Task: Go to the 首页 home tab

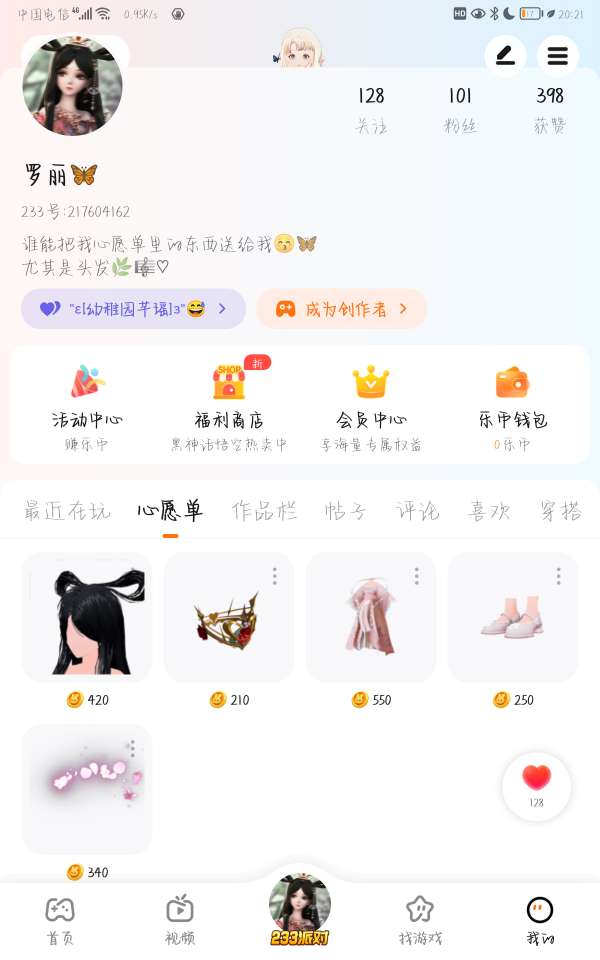Action: (x=60, y=920)
